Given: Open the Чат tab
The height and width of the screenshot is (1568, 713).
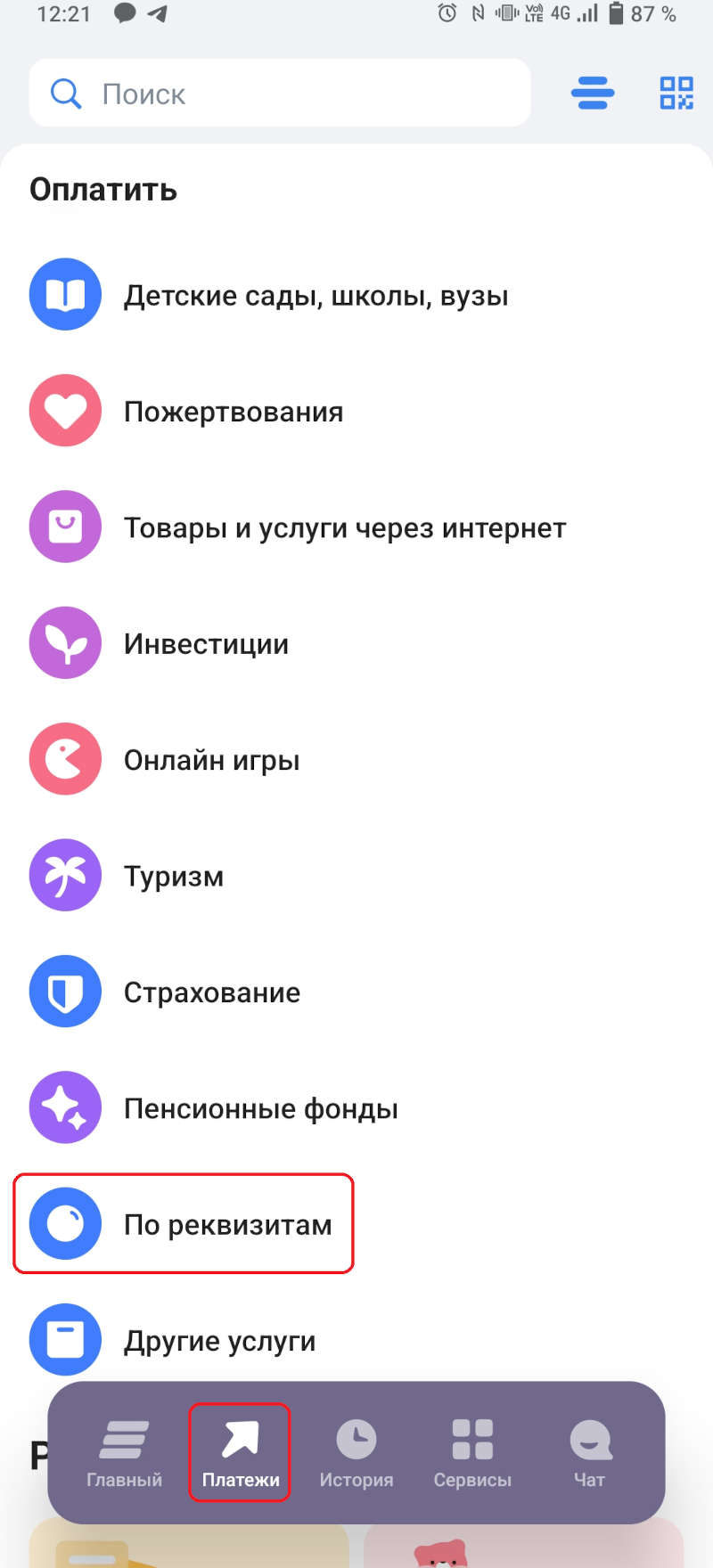Looking at the screenshot, I should coord(590,1453).
